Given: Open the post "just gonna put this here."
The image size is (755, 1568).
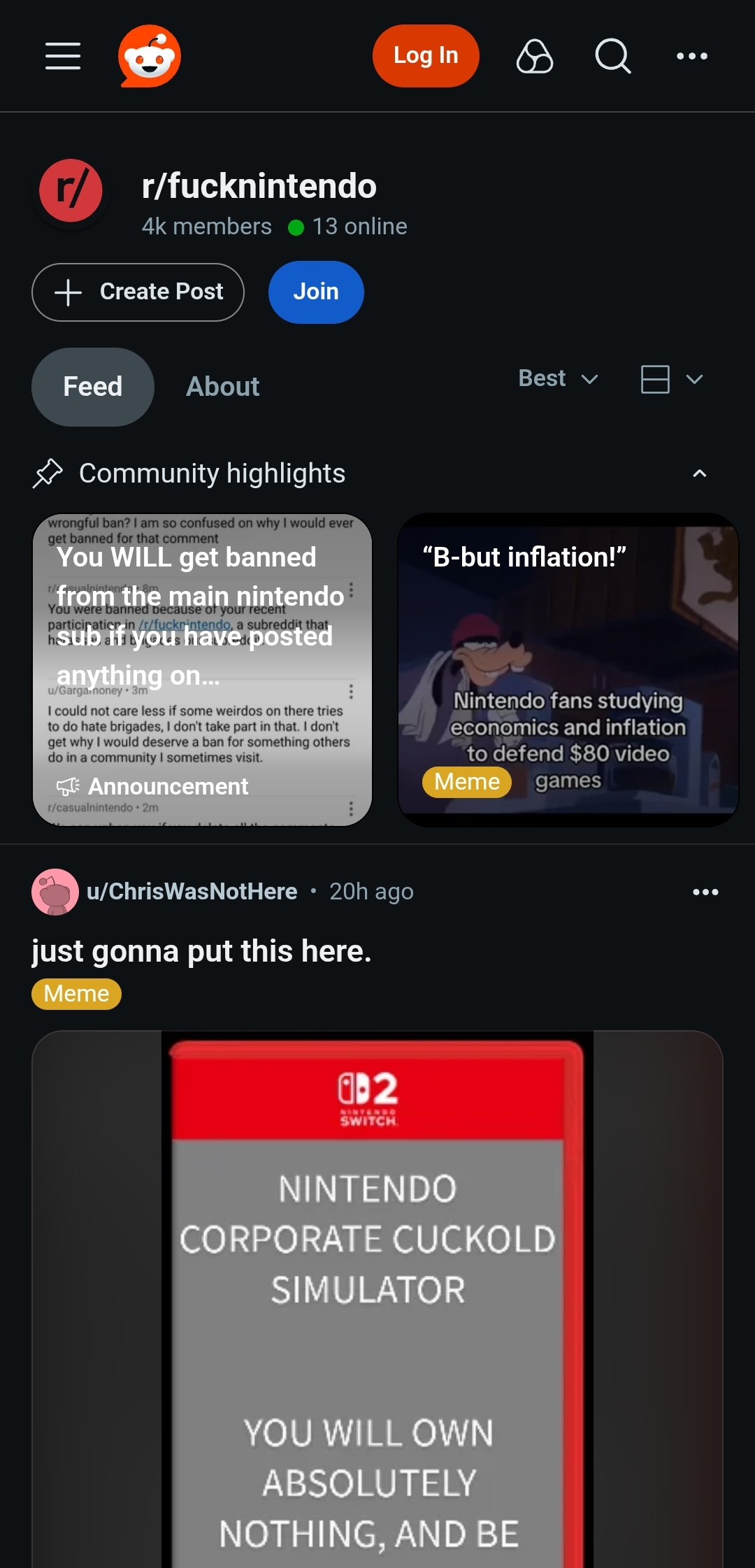Looking at the screenshot, I should point(201,951).
